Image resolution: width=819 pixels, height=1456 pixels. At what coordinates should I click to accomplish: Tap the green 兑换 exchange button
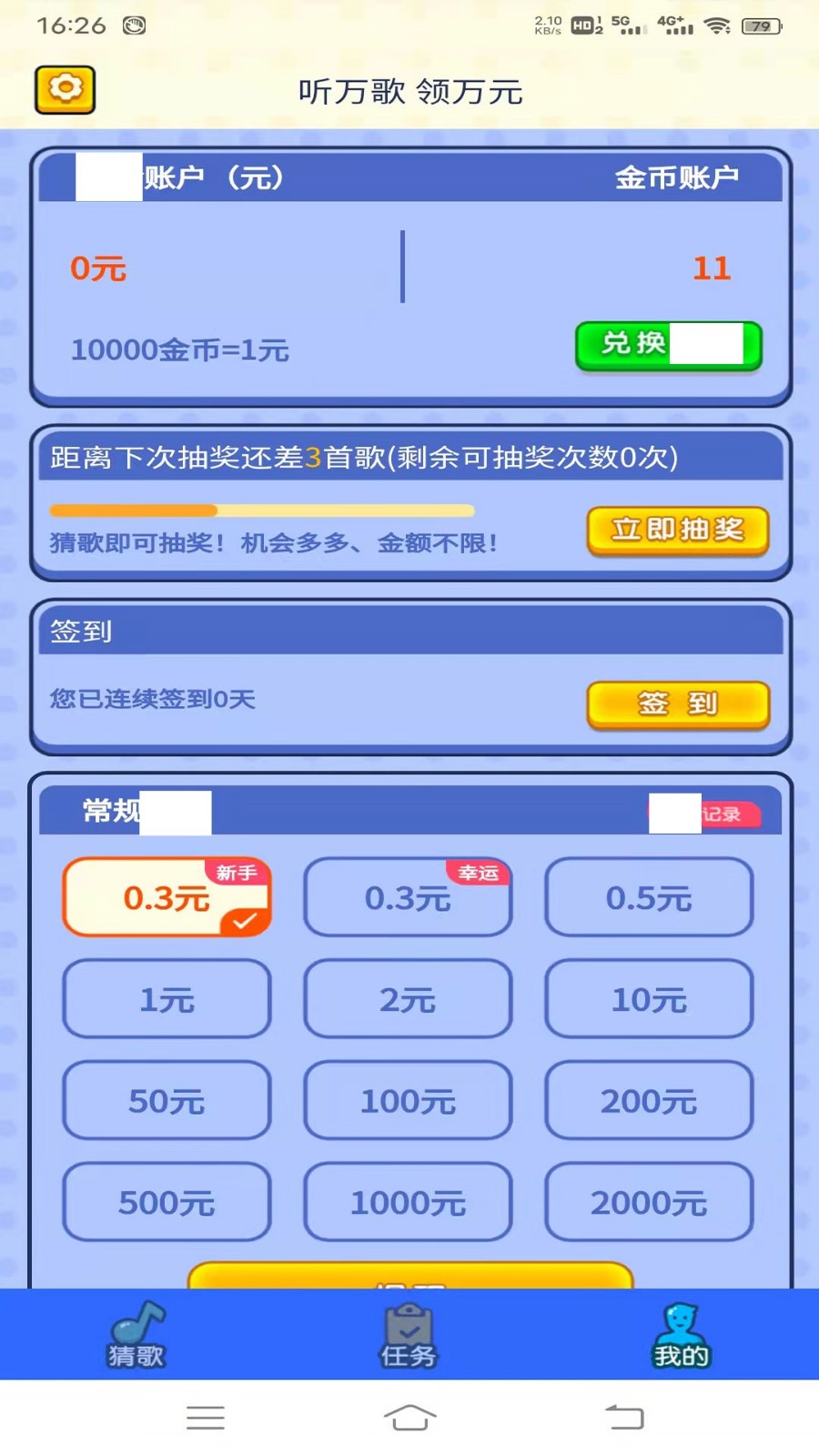(668, 345)
